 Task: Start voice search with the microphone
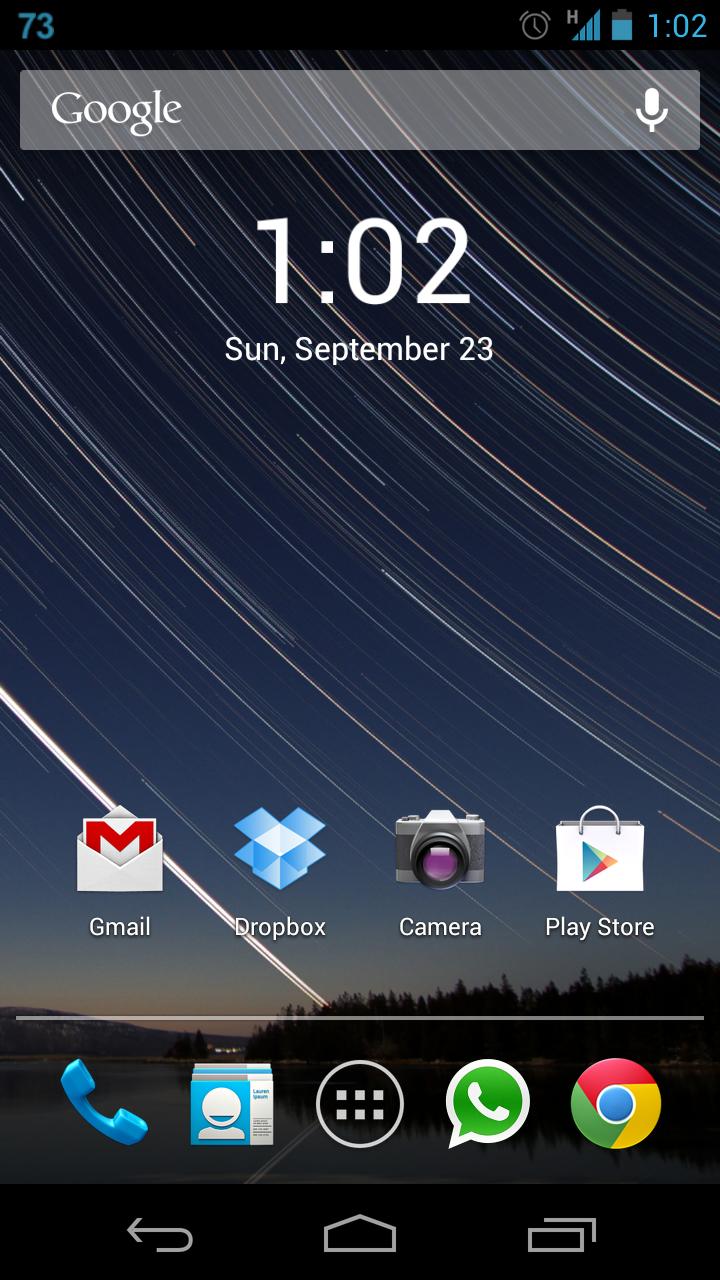pyautogui.click(x=652, y=110)
